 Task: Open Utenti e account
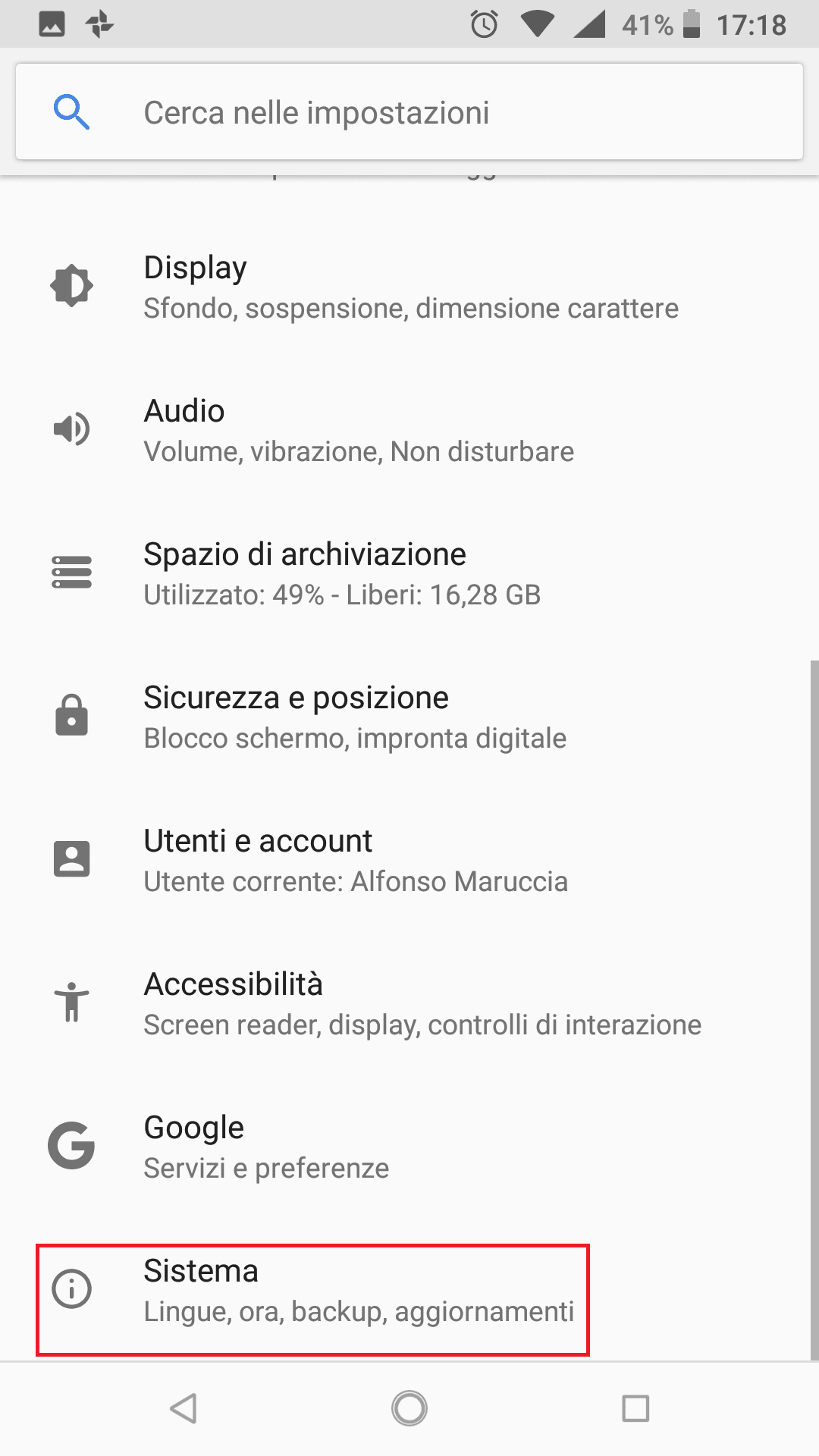click(409, 861)
